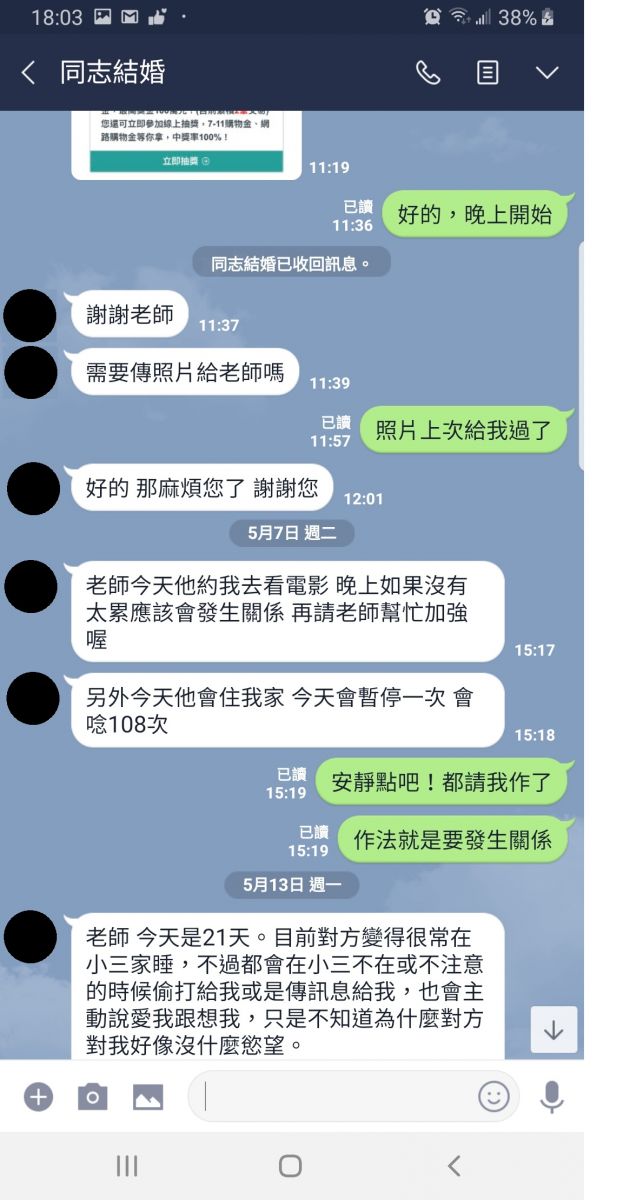Open the emoji and sticker picker
The image size is (623, 1200).
(x=493, y=1097)
